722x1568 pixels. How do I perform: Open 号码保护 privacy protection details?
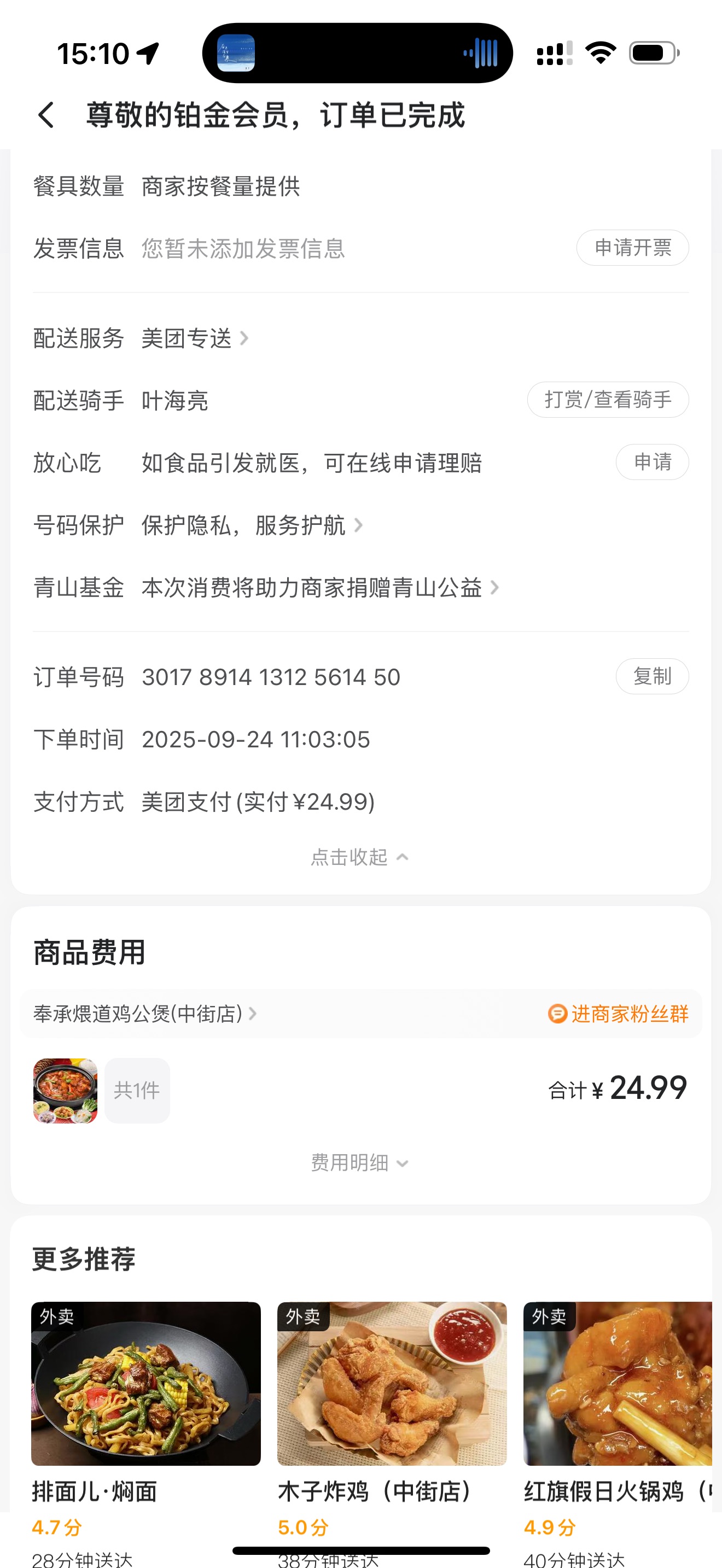(251, 525)
